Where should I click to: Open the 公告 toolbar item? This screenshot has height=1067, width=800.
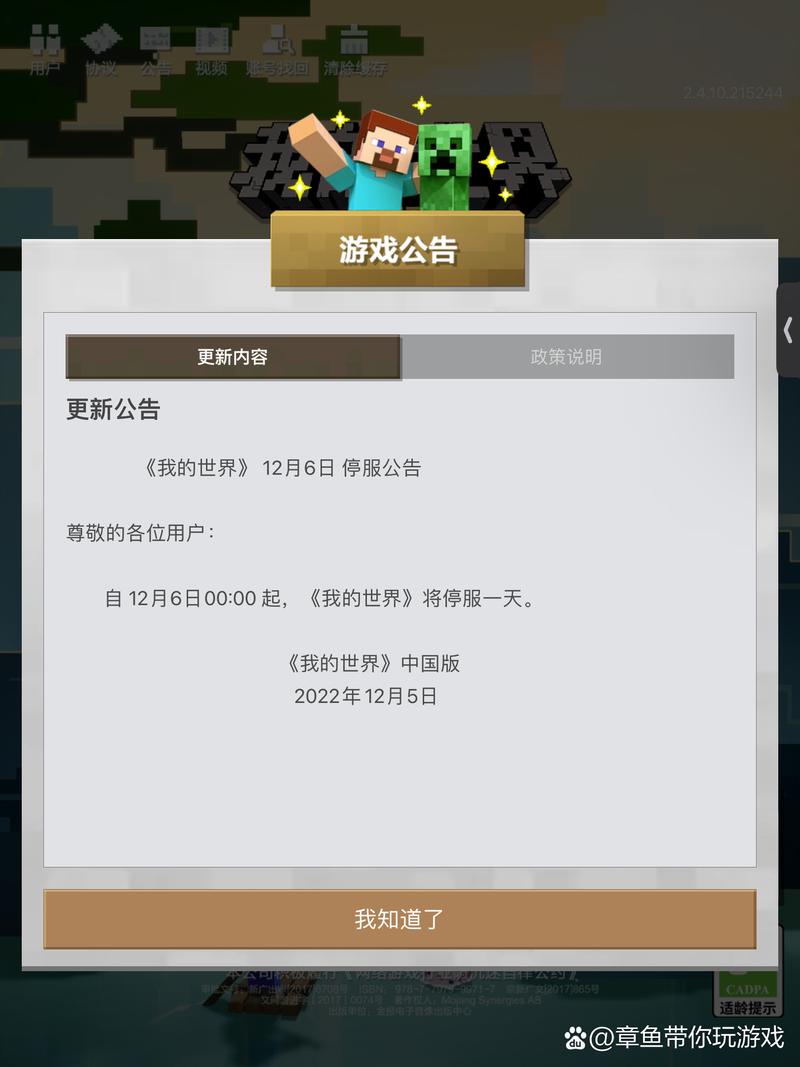click(x=155, y=50)
